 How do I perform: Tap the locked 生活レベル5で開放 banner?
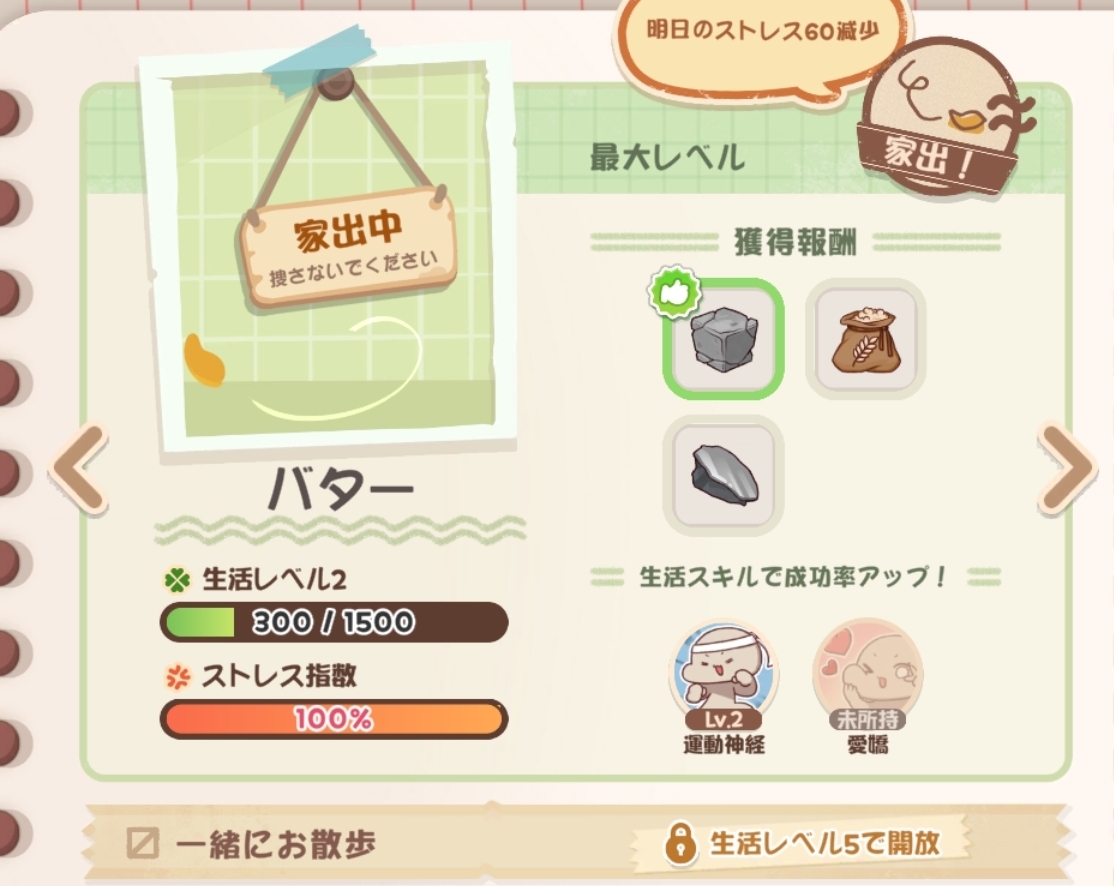click(805, 843)
